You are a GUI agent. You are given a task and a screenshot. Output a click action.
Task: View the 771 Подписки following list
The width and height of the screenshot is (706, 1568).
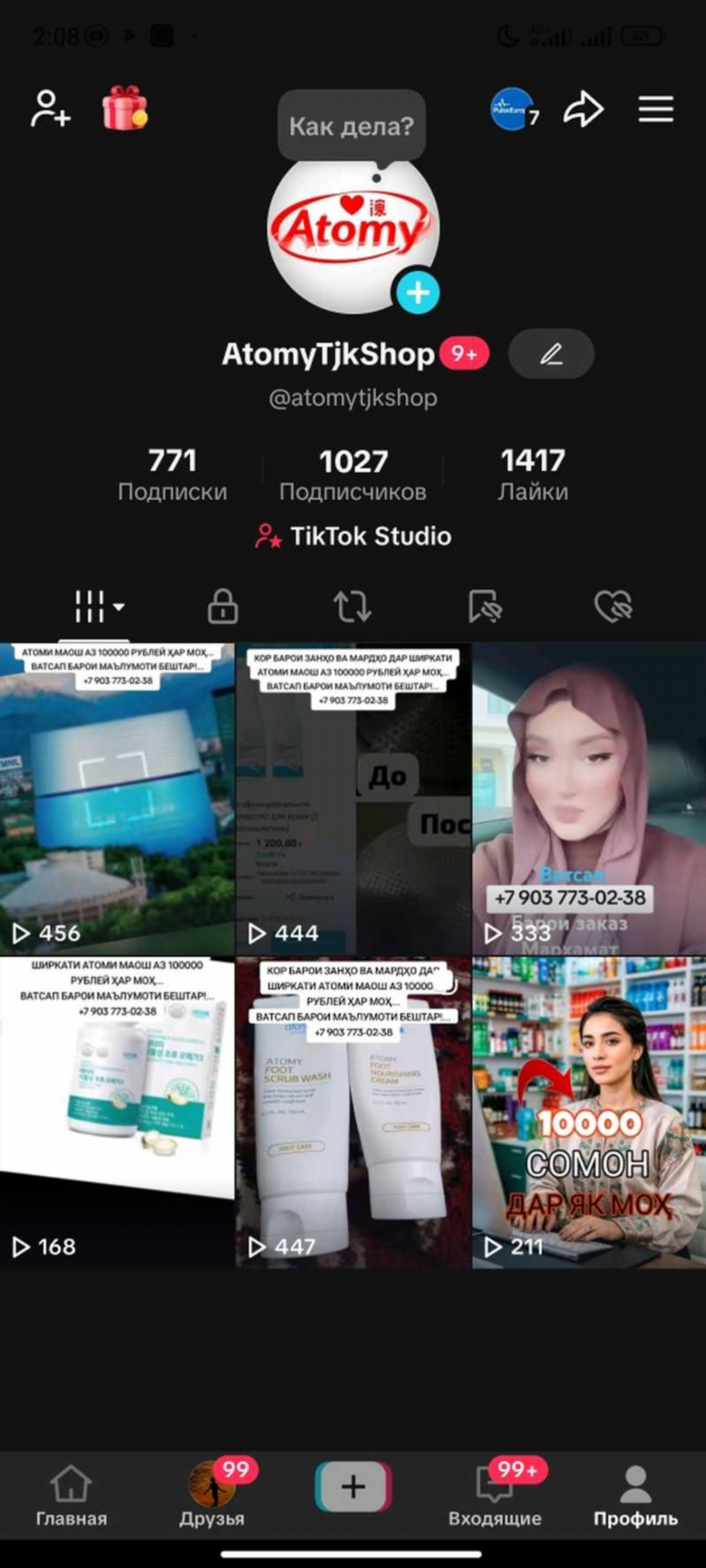[x=172, y=474]
